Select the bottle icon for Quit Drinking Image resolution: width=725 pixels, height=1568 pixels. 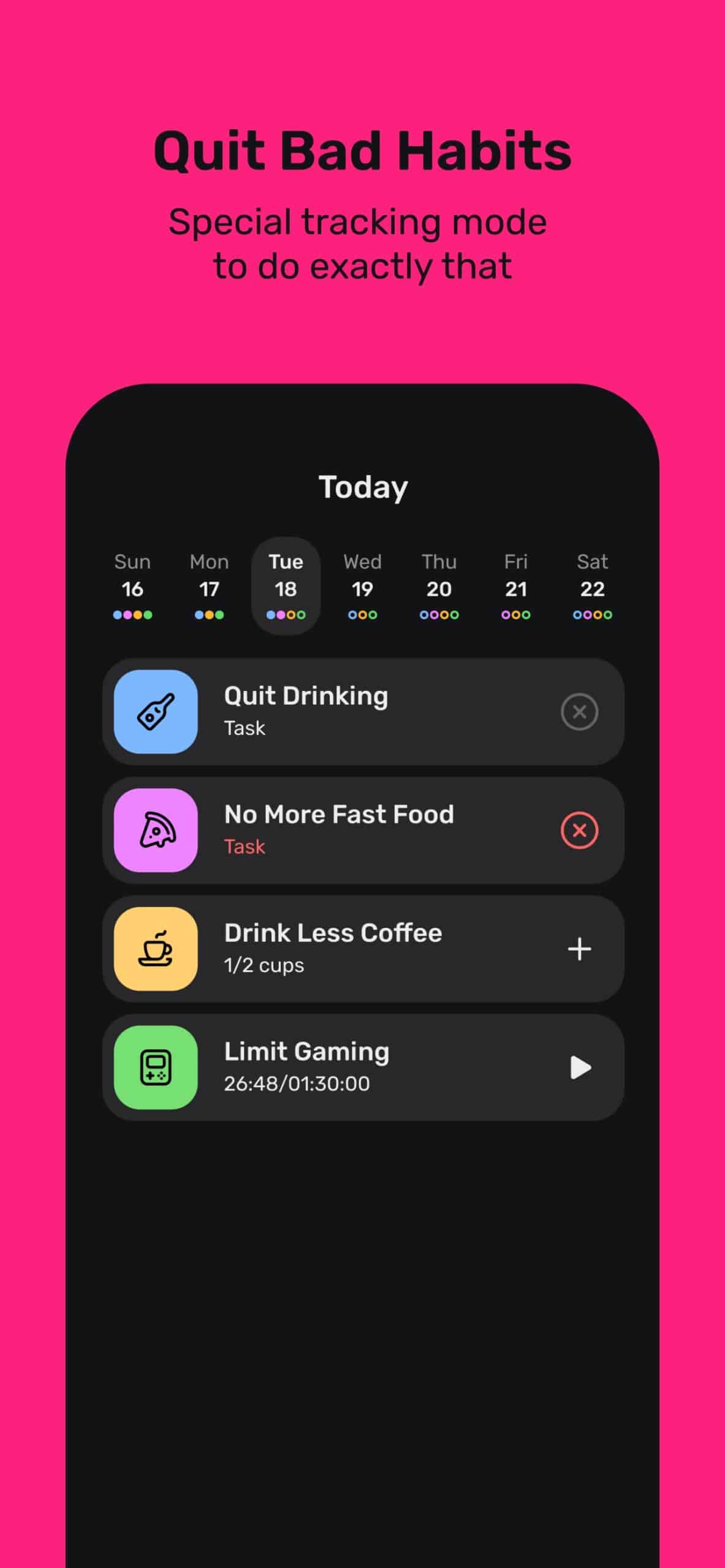(x=156, y=710)
